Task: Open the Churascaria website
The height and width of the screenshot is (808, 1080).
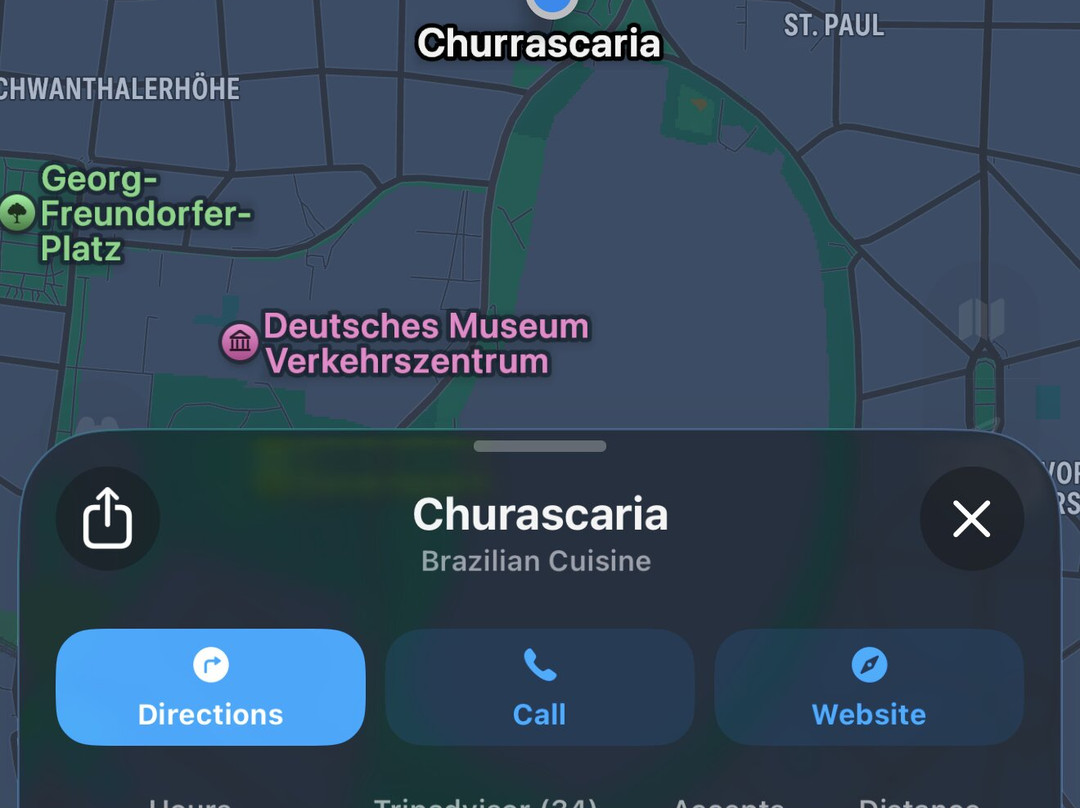Action: pyautogui.click(x=869, y=687)
